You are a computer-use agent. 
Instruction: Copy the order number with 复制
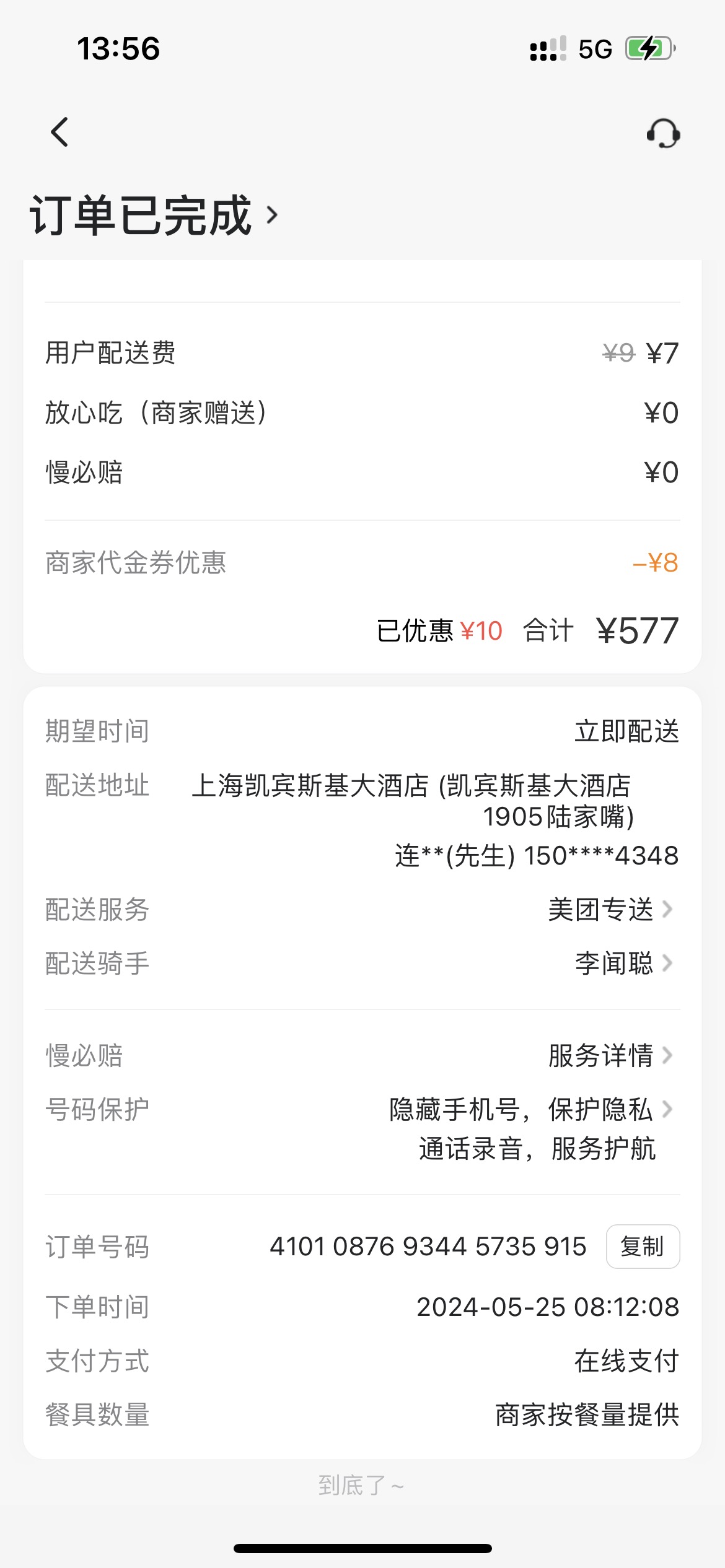click(x=643, y=1246)
